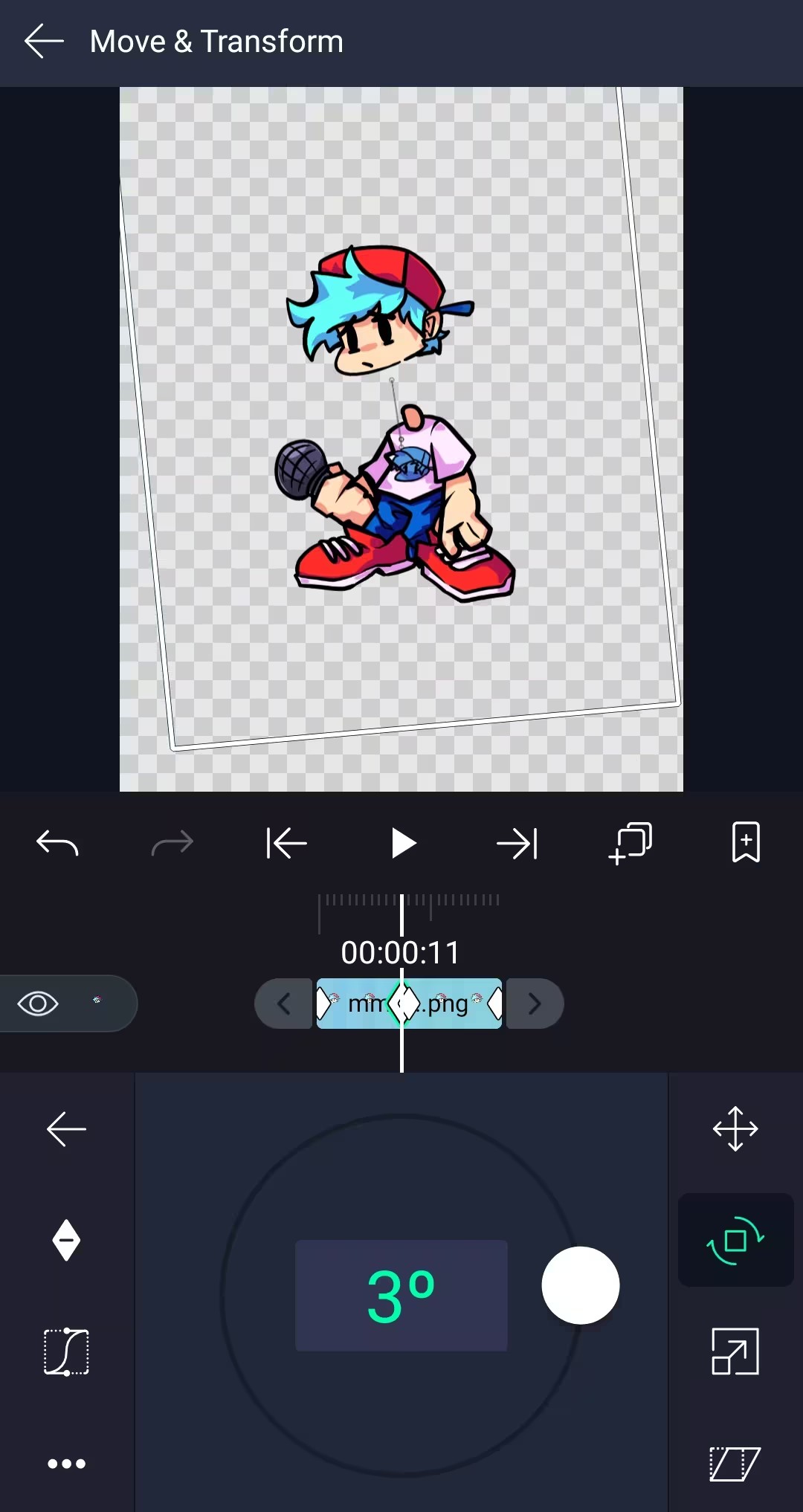Image resolution: width=803 pixels, height=1512 pixels.
Task: Undo the last action
Action: (x=57, y=844)
